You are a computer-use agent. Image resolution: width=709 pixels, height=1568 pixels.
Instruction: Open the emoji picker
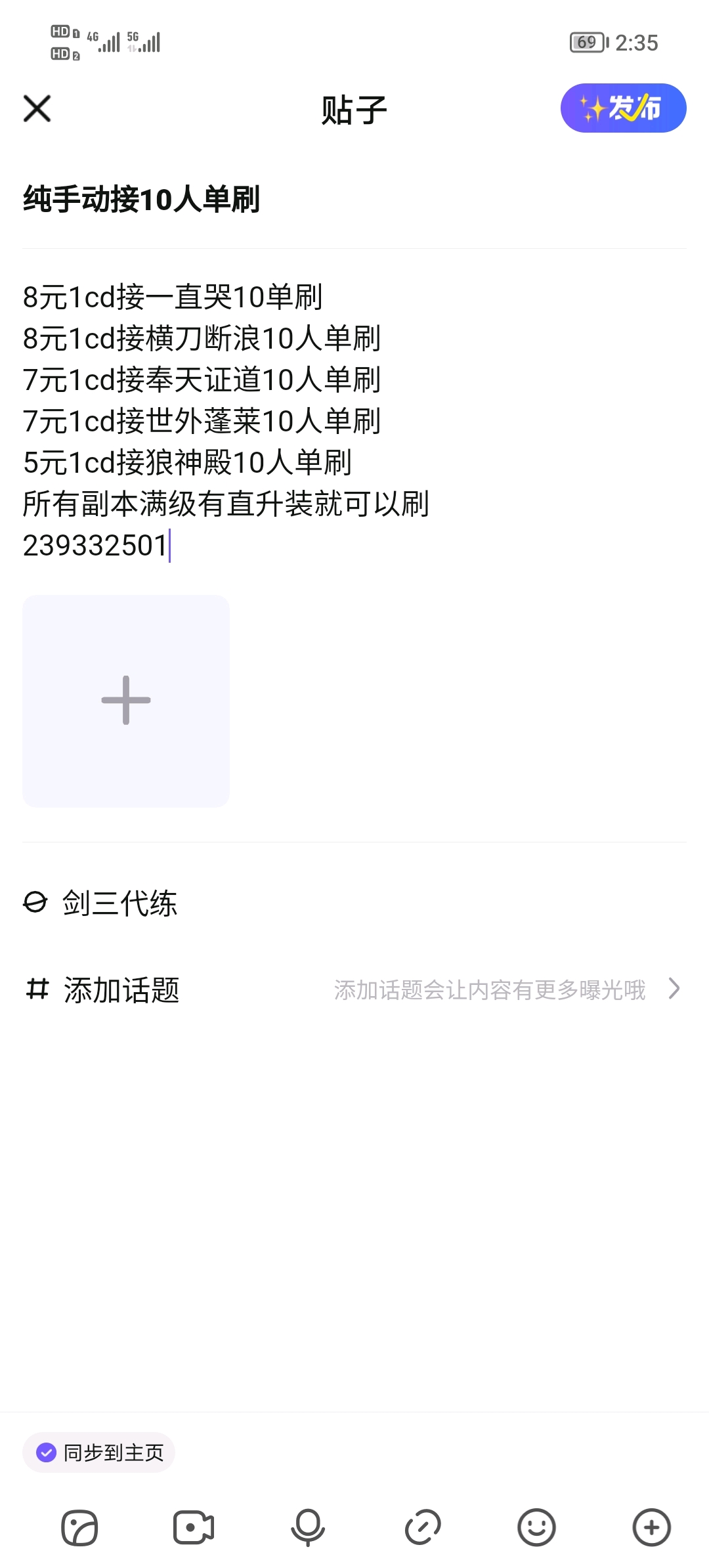(x=536, y=1527)
